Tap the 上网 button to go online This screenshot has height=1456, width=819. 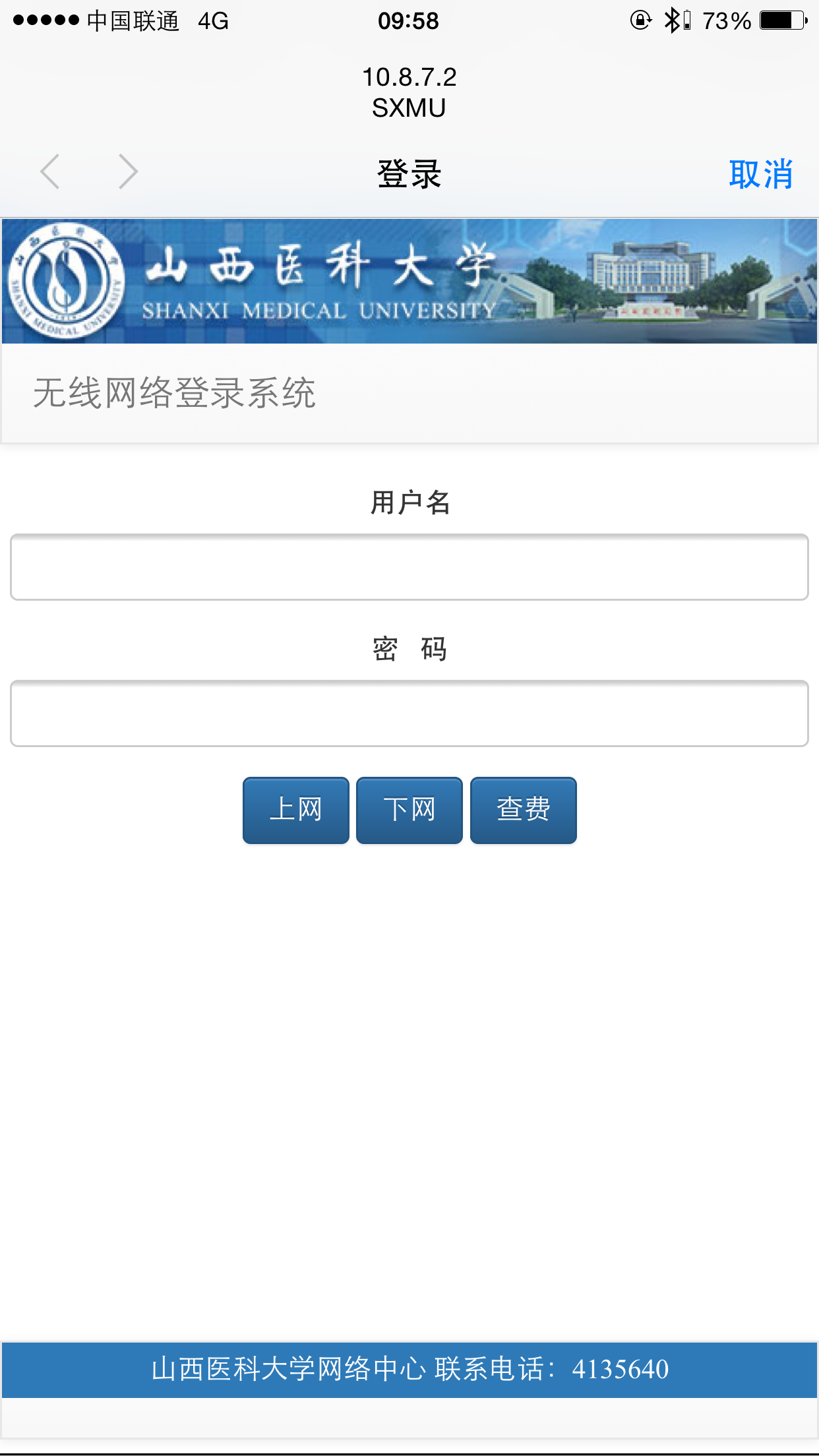(295, 810)
